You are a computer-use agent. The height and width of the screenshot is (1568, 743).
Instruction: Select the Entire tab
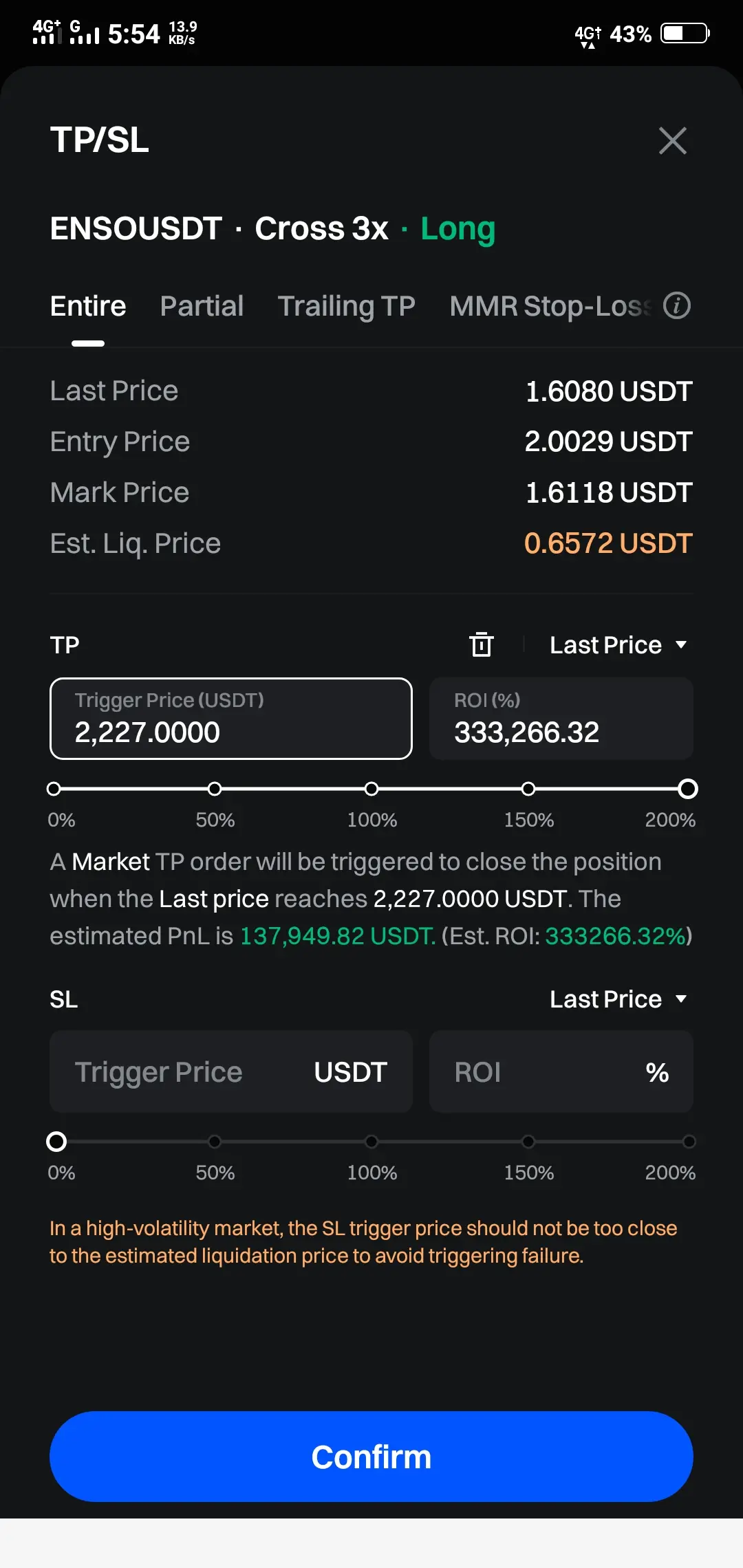(88, 306)
